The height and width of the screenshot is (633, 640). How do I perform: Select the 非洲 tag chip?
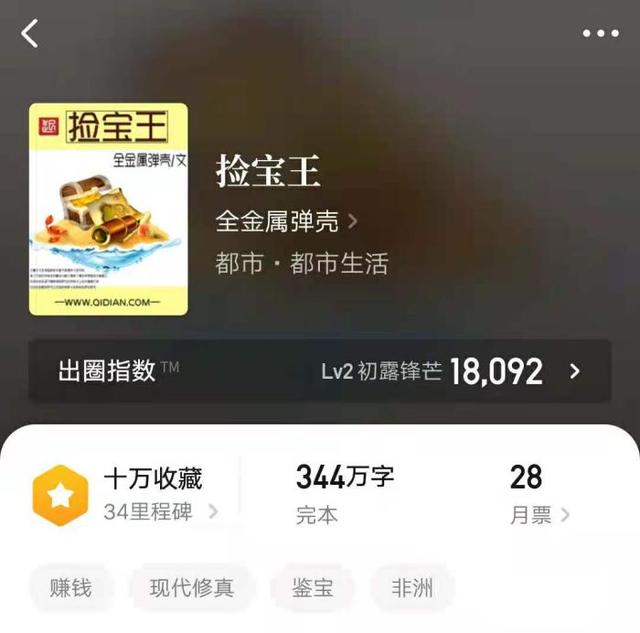coord(412,588)
